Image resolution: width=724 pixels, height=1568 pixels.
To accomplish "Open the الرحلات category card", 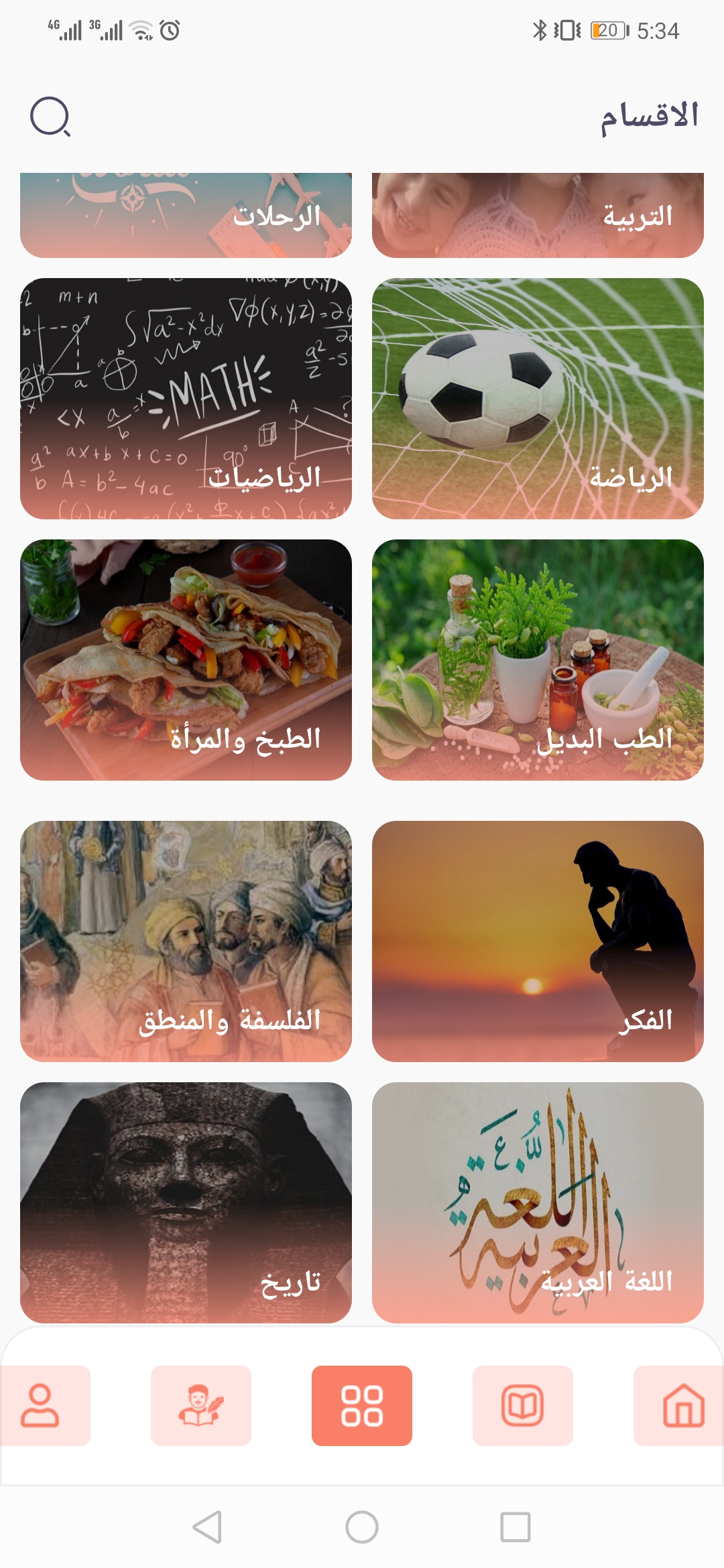I will [x=186, y=215].
